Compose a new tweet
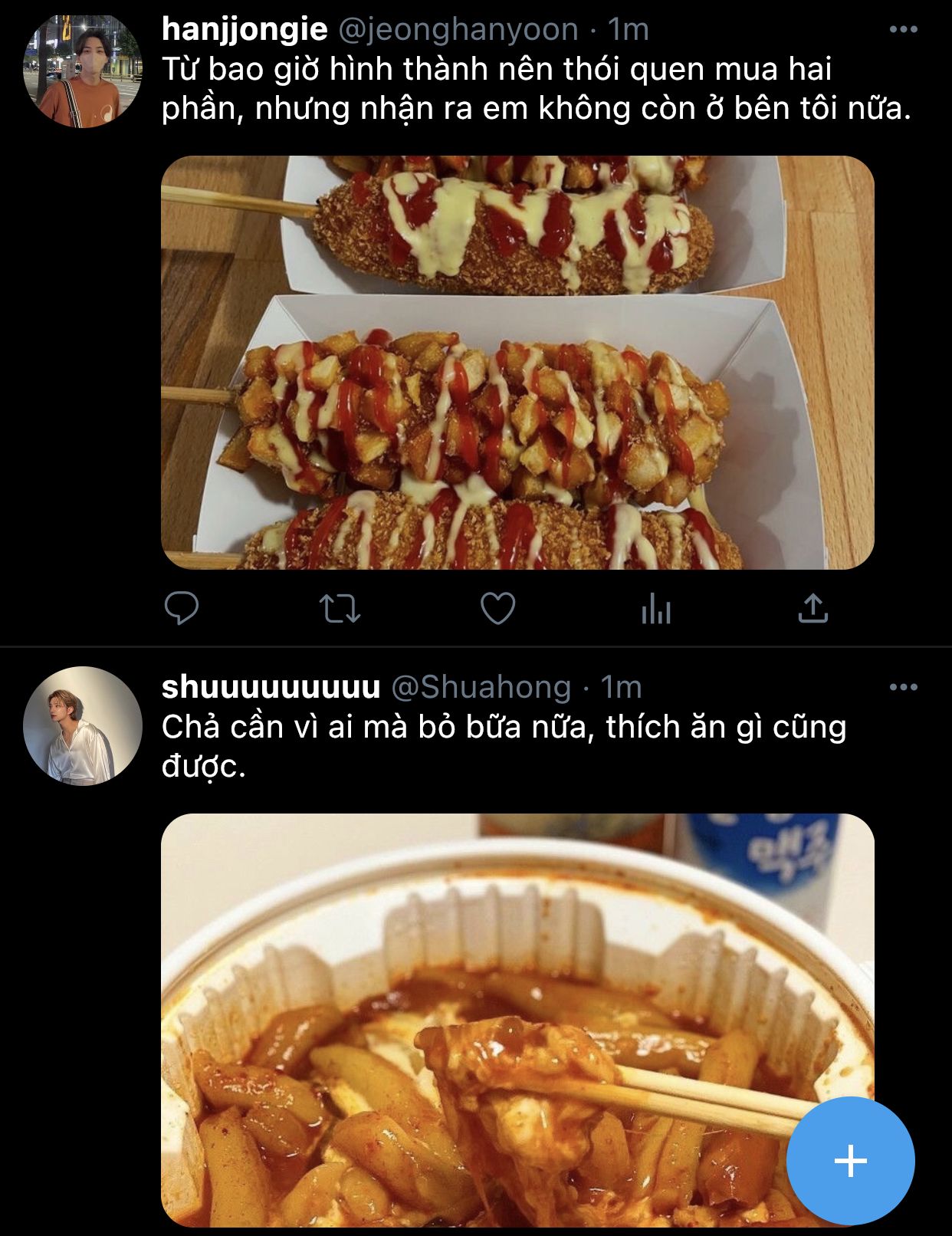Viewport: 952px width, 1236px height. [850, 1160]
